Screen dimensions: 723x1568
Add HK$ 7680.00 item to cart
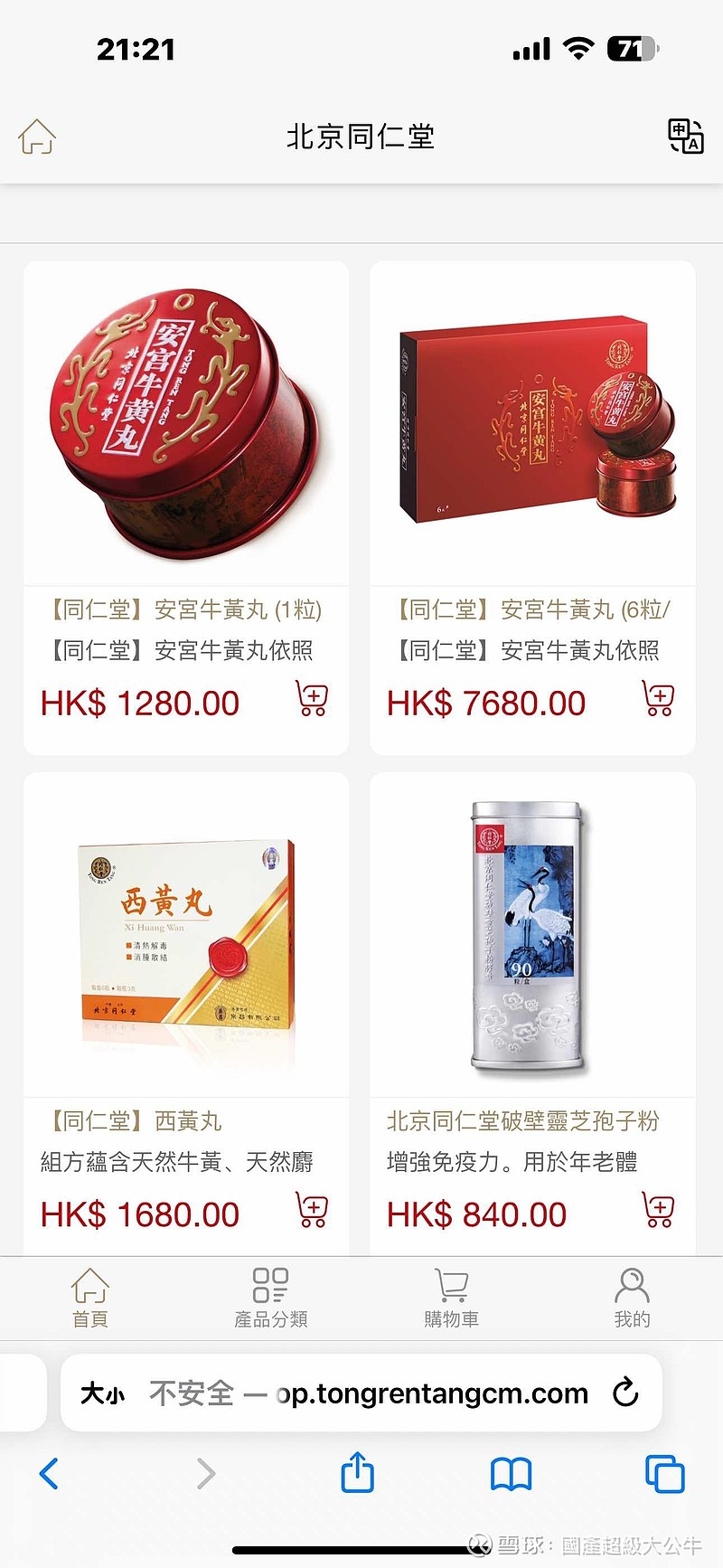coord(658,699)
